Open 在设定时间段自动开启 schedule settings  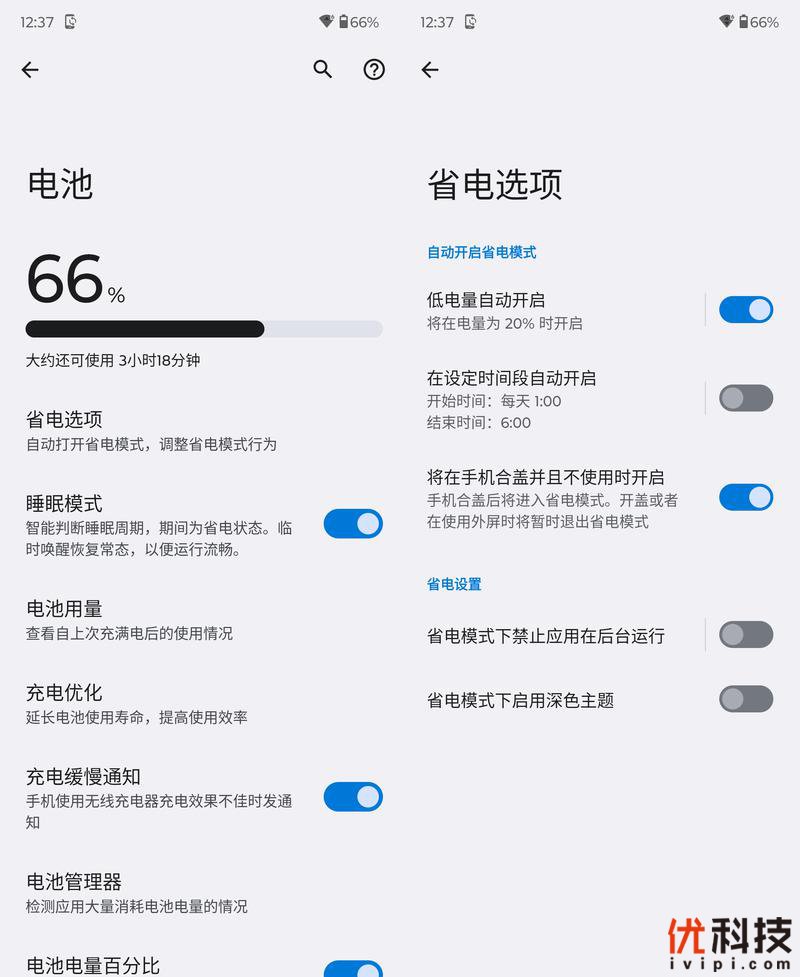(x=550, y=399)
